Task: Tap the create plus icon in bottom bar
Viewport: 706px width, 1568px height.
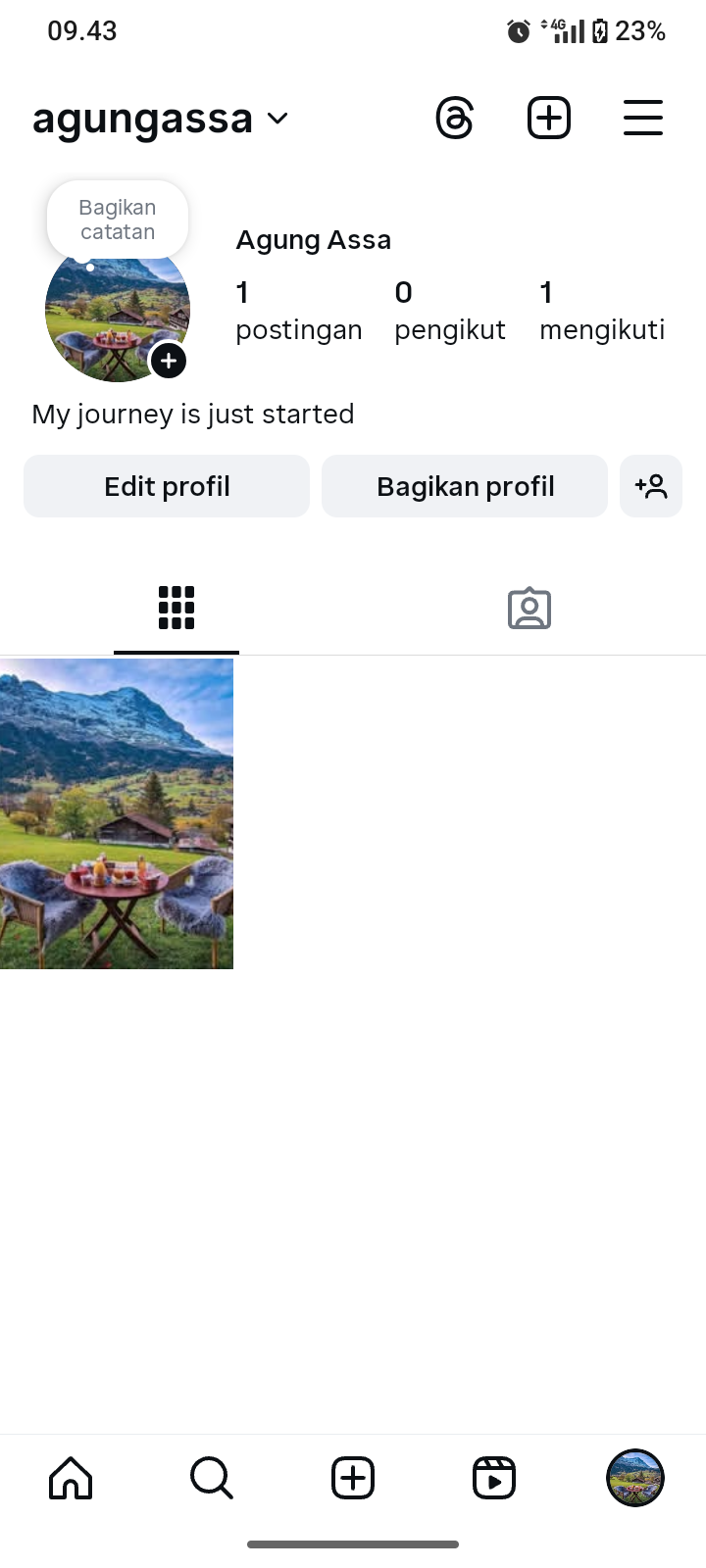Action: point(353,1477)
